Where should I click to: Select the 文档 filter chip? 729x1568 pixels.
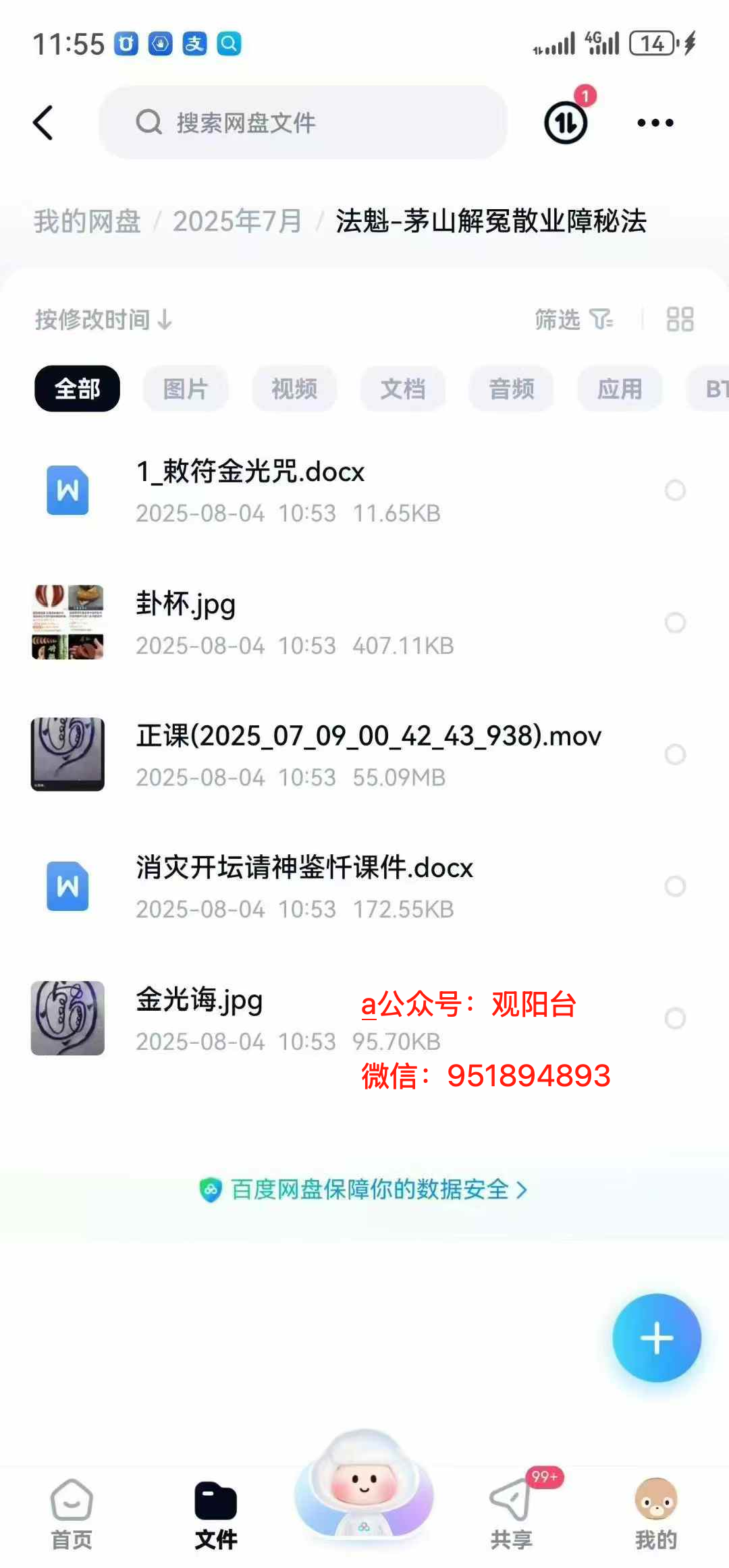(x=403, y=389)
